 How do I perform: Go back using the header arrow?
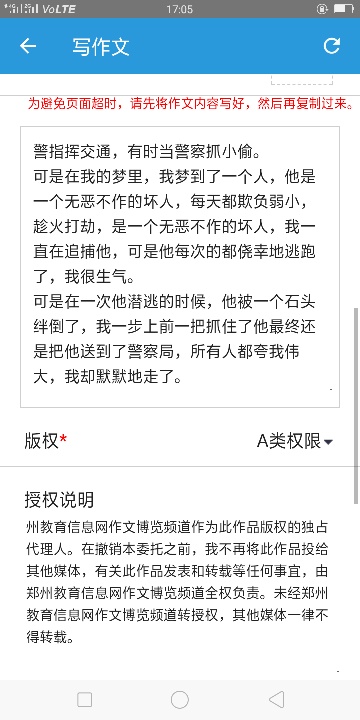point(28,46)
